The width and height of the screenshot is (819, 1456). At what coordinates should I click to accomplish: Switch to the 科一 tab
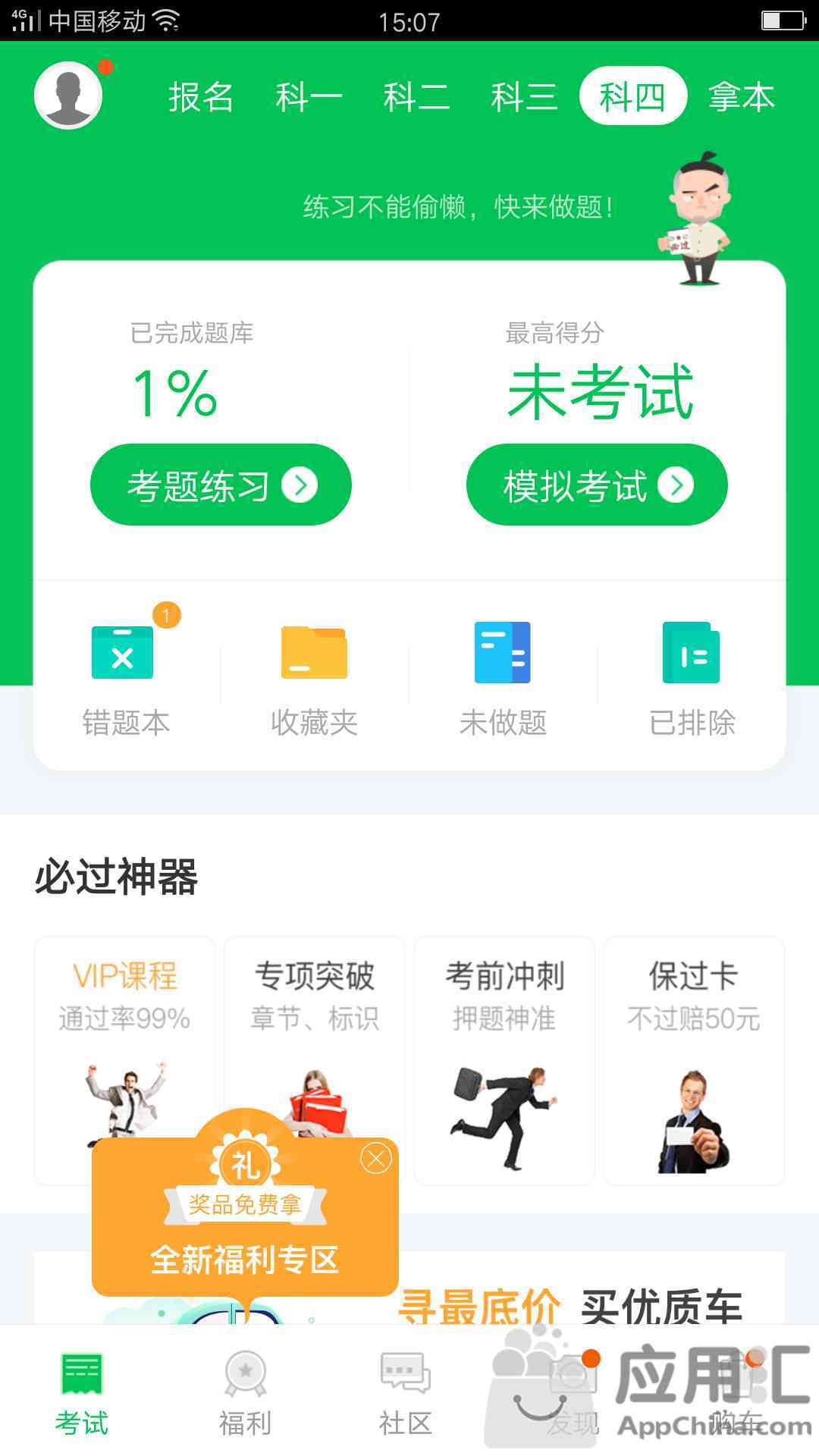(x=309, y=97)
